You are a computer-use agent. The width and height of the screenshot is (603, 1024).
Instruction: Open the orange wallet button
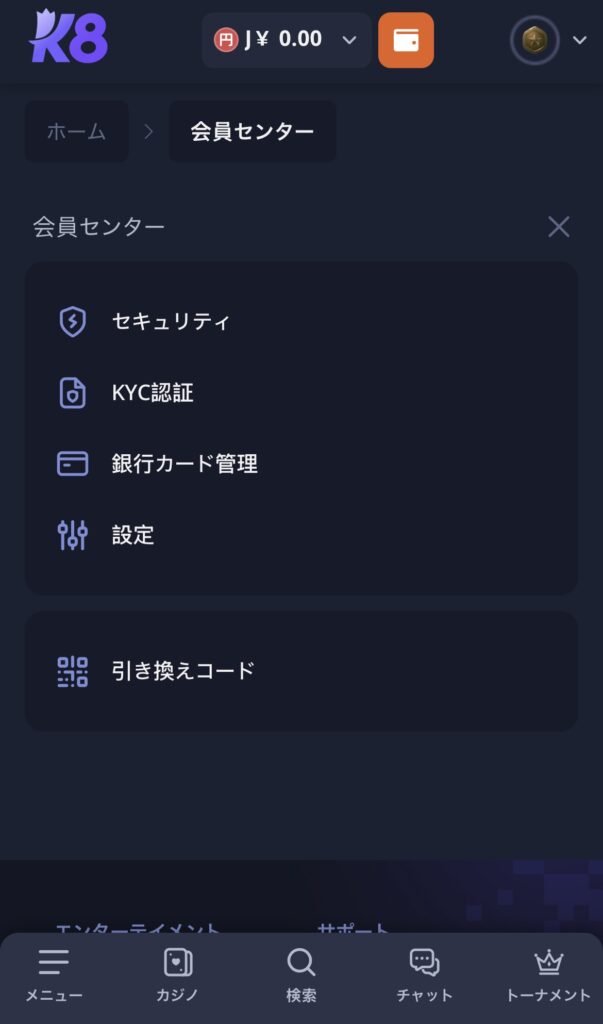coord(406,40)
